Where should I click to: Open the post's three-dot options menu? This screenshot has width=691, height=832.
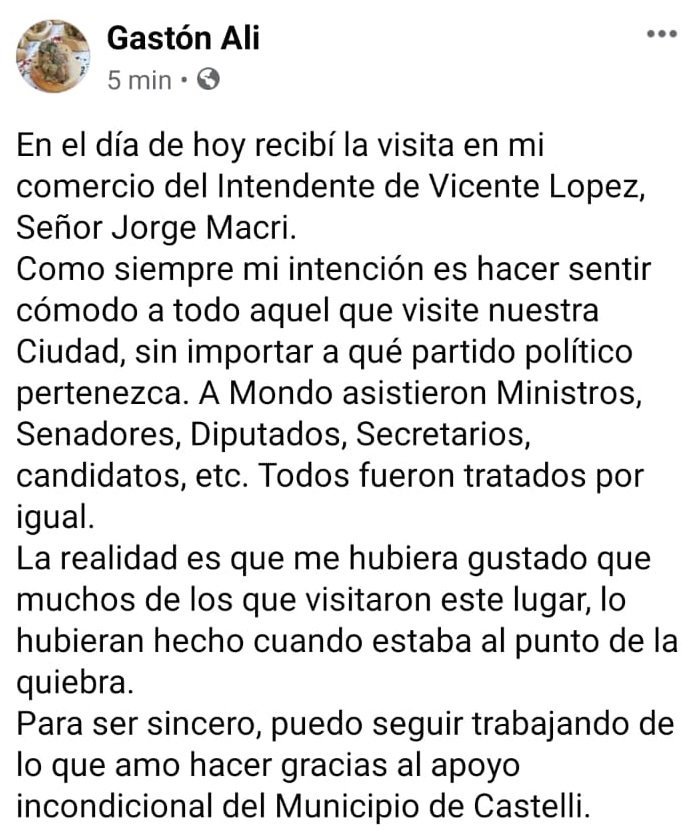pos(661,35)
